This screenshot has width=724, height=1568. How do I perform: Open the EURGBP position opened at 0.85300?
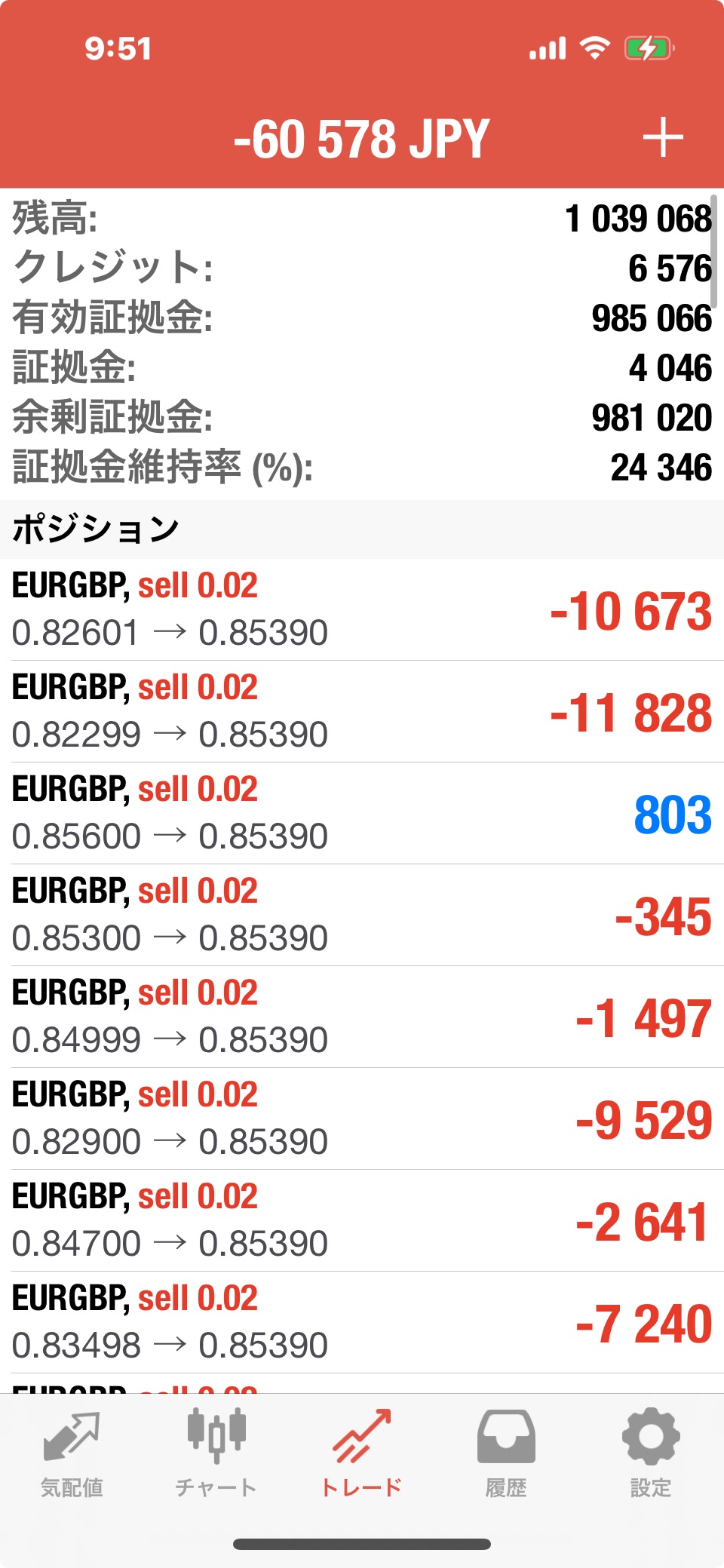pos(362,915)
